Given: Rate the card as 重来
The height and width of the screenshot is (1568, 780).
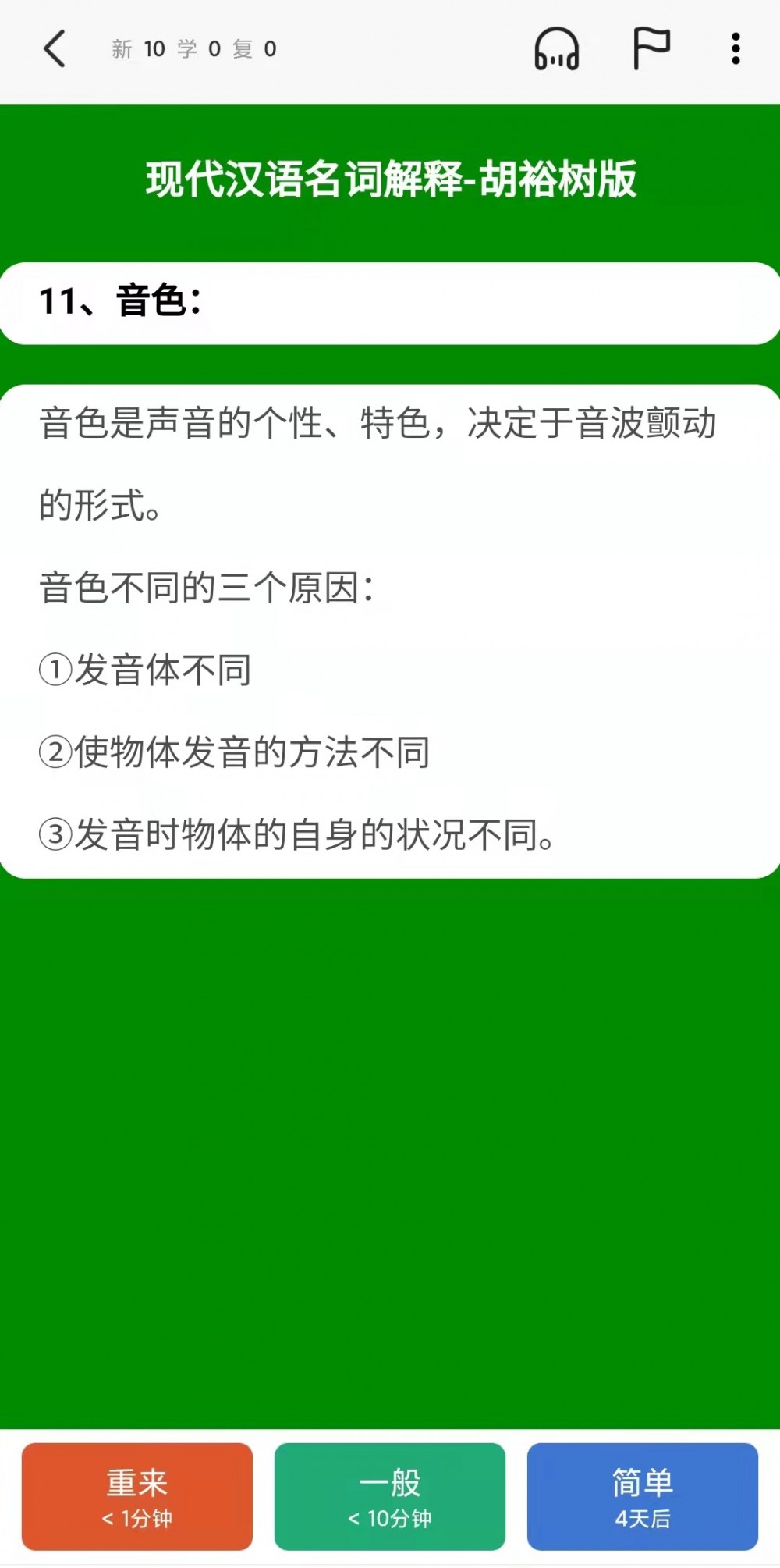Looking at the screenshot, I should (137, 1496).
